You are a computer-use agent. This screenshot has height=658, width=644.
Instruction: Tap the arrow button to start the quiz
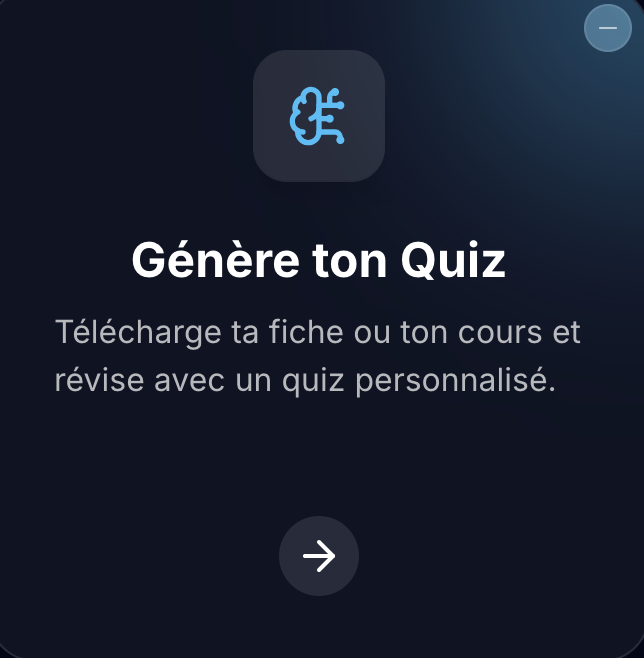click(319, 556)
